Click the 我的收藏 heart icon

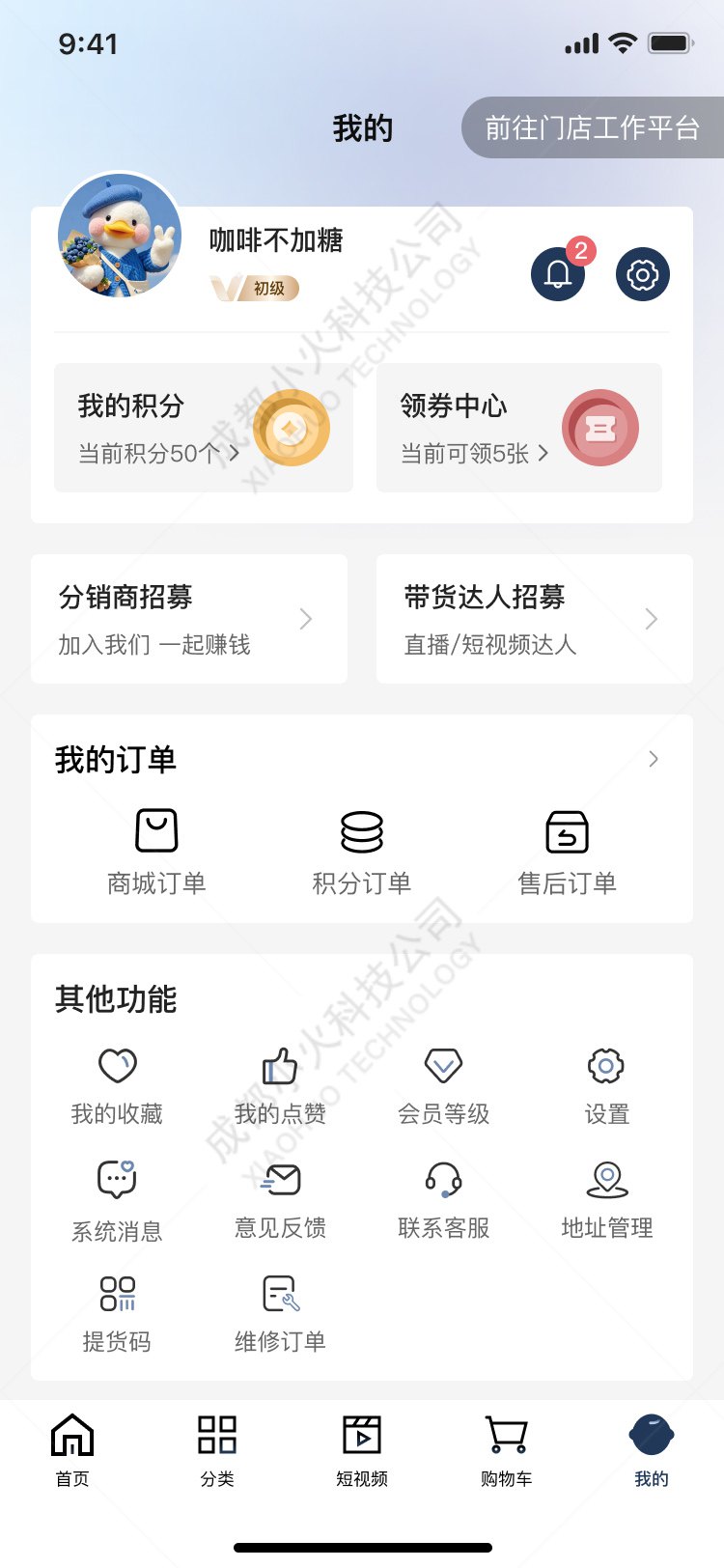click(x=116, y=1067)
